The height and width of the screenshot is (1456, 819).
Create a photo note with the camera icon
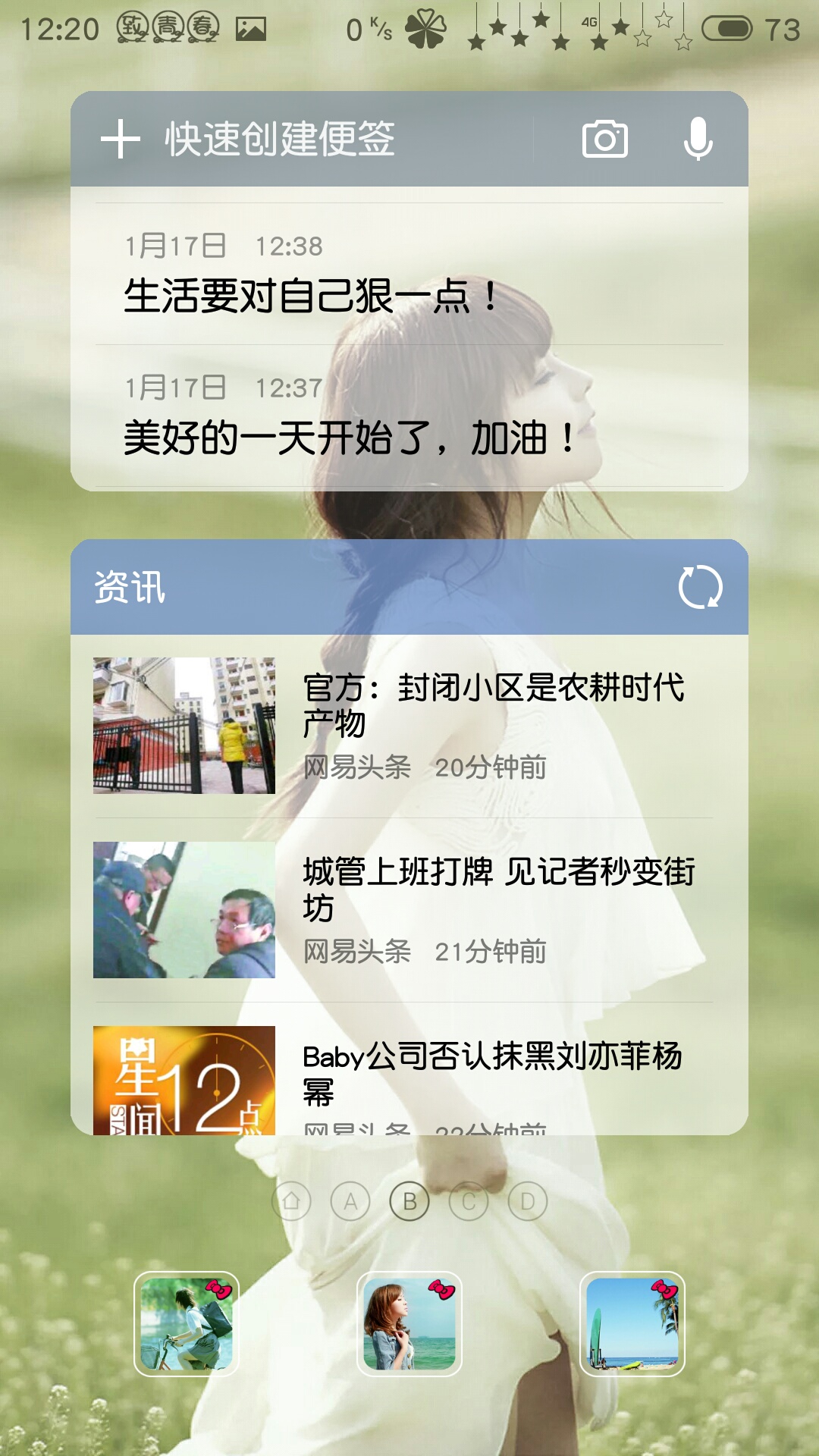[x=604, y=140]
